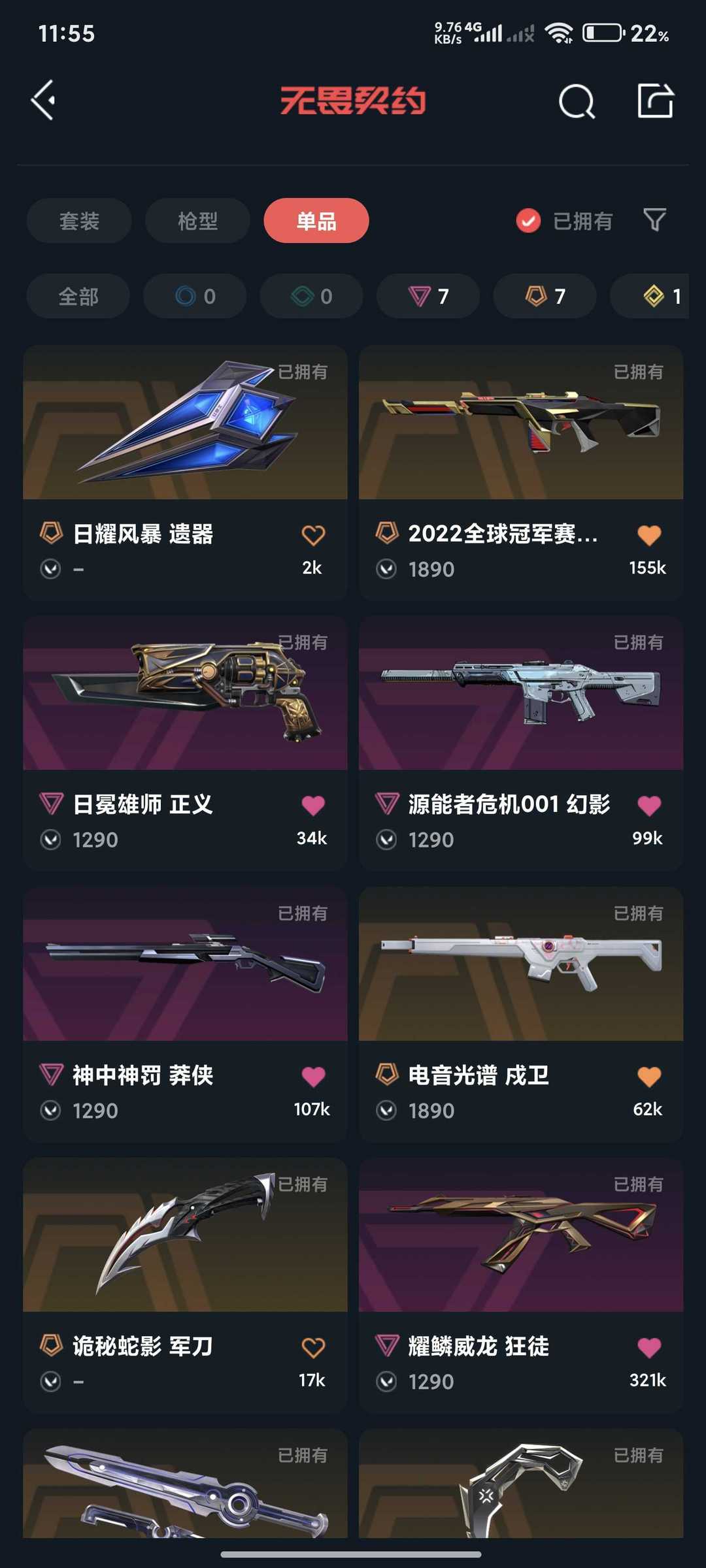This screenshot has width=706, height=1568.
Task: Switch to the 套装 tab
Action: [x=79, y=221]
